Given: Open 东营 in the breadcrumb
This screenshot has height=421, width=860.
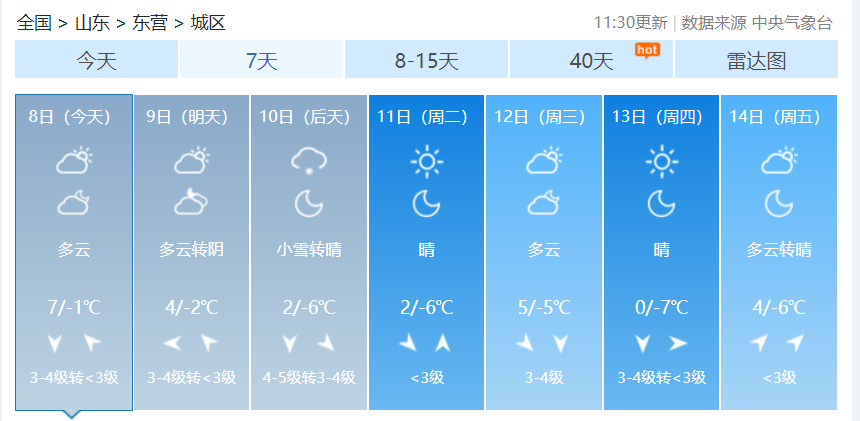Looking at the screenshot, I should [150, 23].
